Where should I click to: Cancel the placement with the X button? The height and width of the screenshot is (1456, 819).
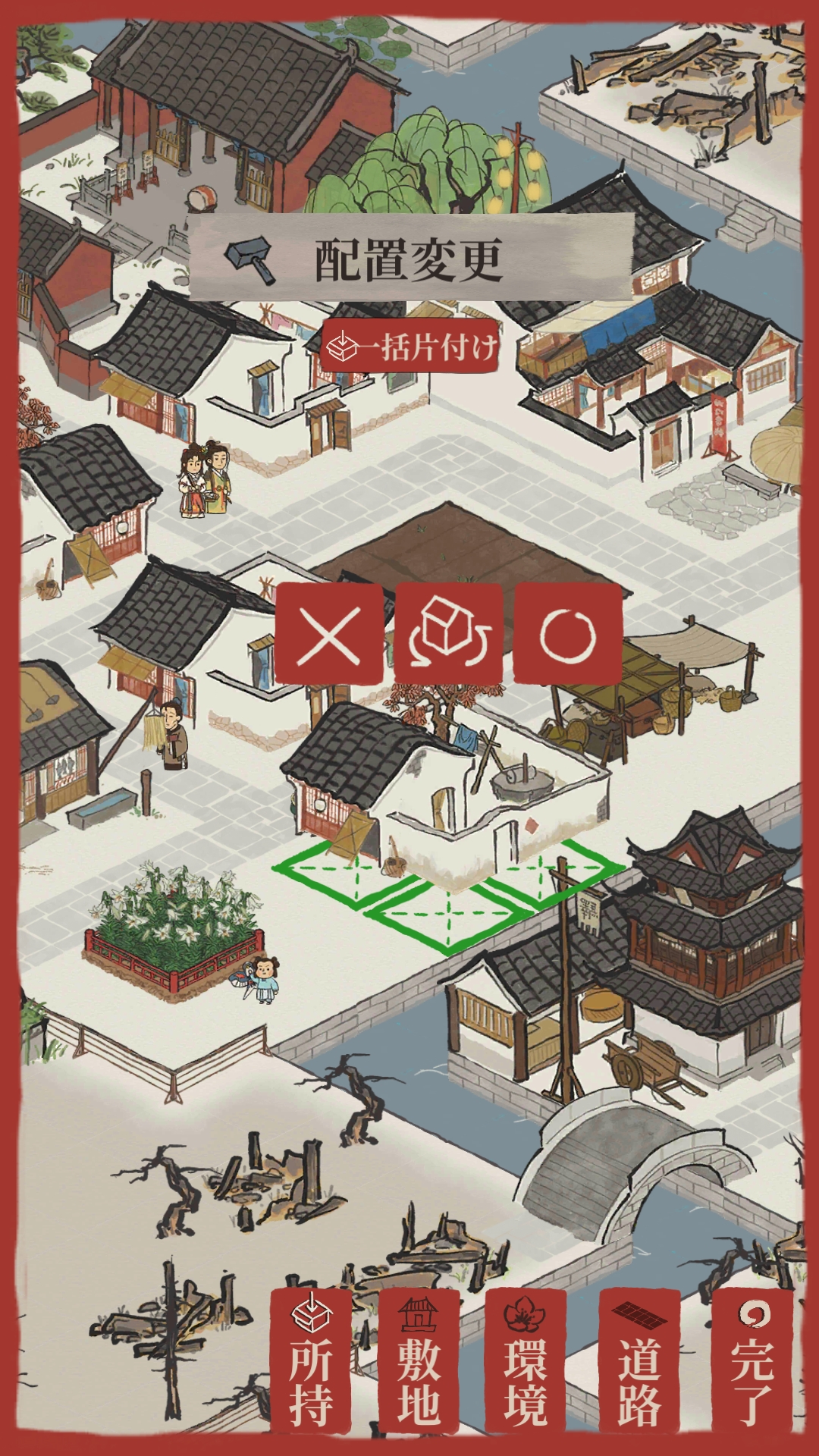(329, 634)
